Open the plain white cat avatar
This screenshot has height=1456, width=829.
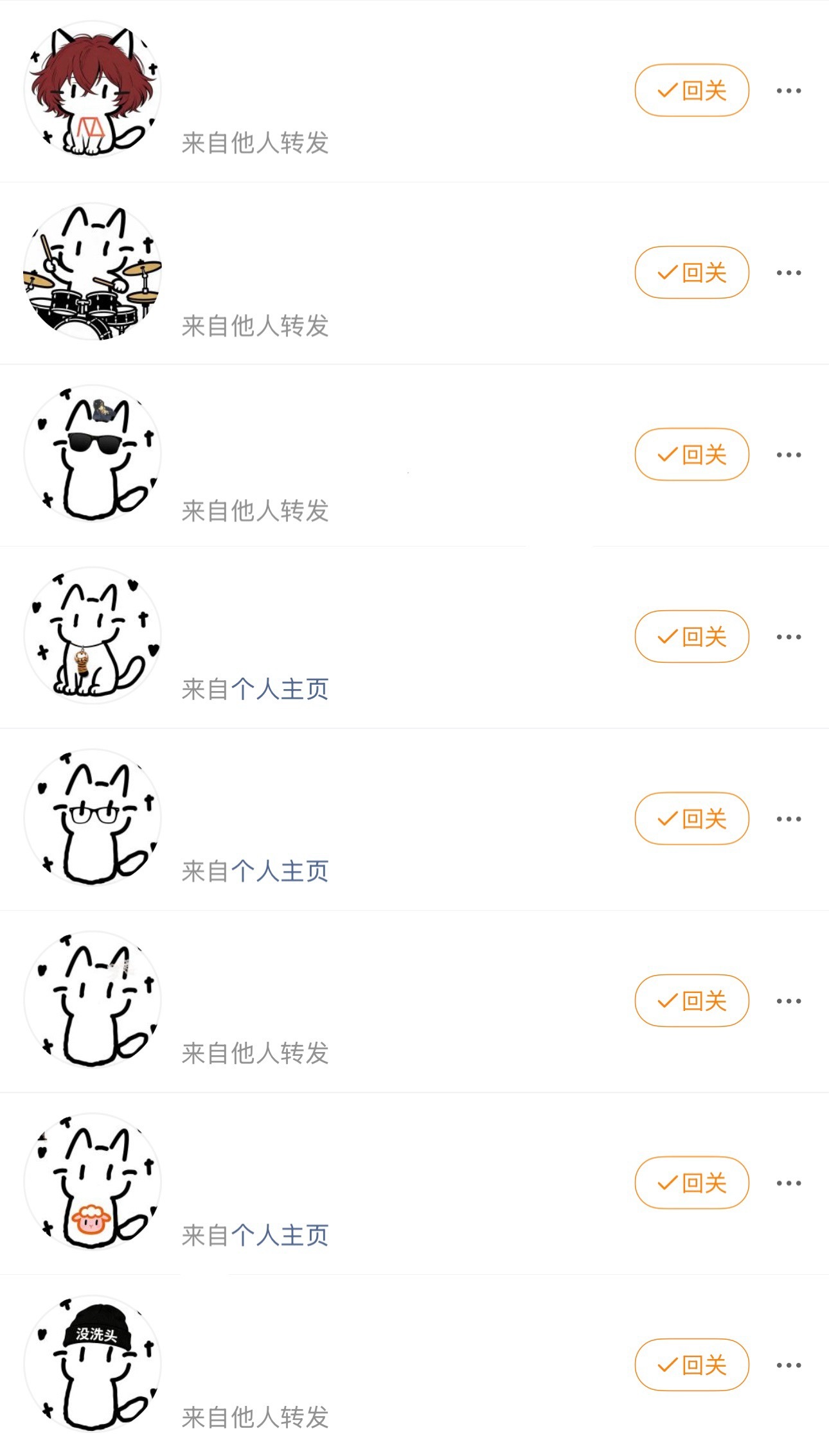point(93,1000)
